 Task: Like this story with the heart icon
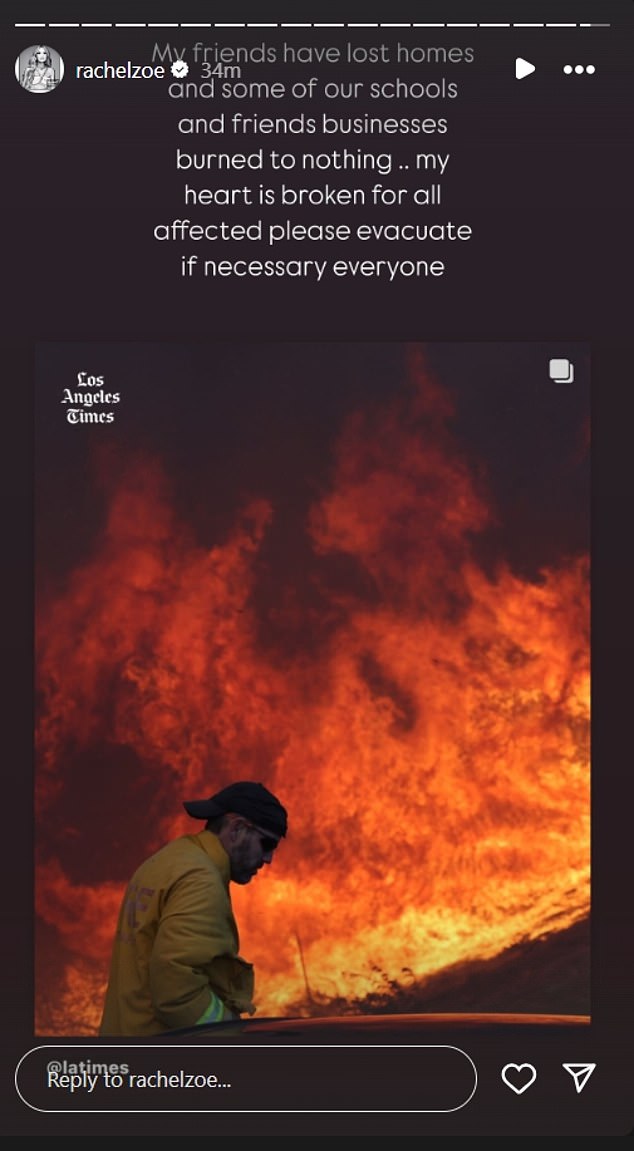(519, 1078)
